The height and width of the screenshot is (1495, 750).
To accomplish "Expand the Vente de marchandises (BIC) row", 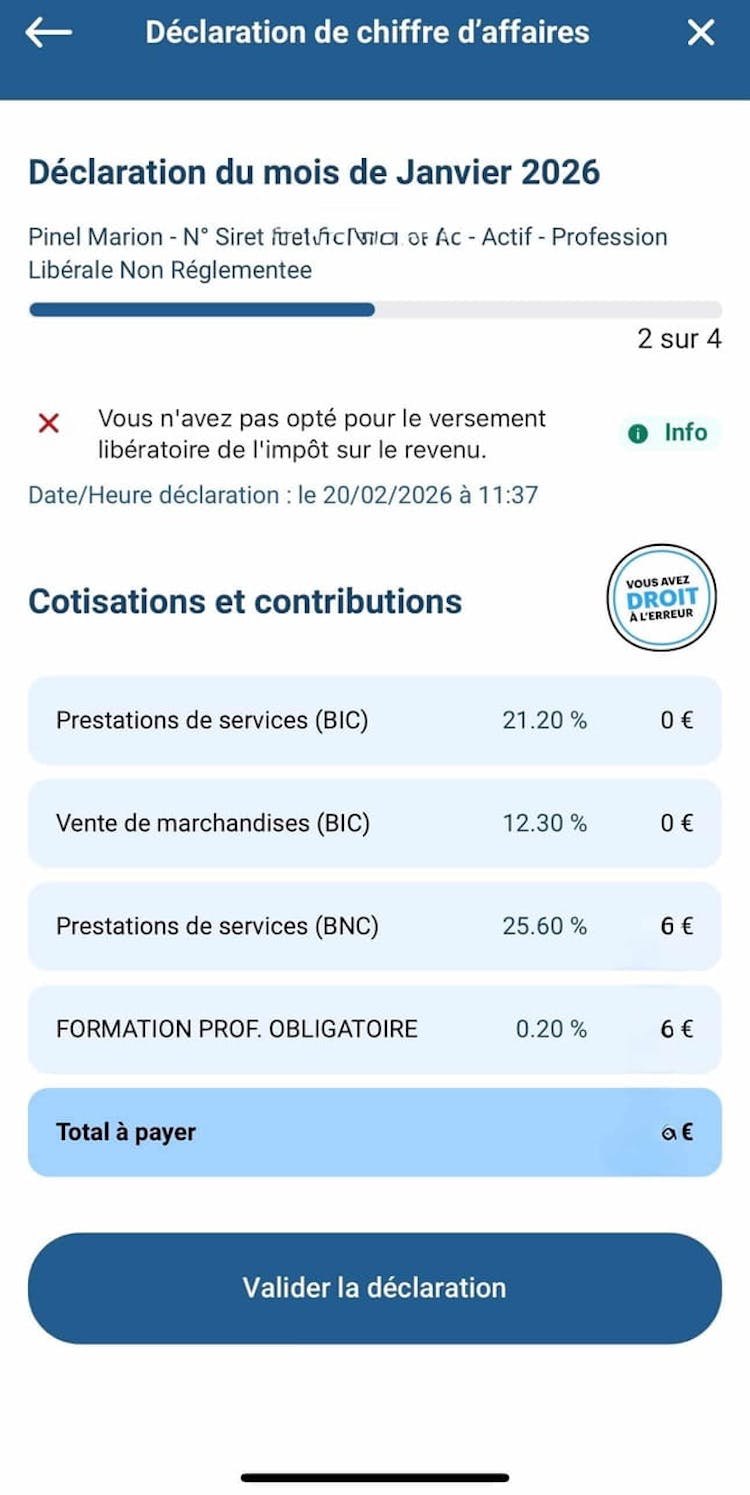I will coord(375,823).
